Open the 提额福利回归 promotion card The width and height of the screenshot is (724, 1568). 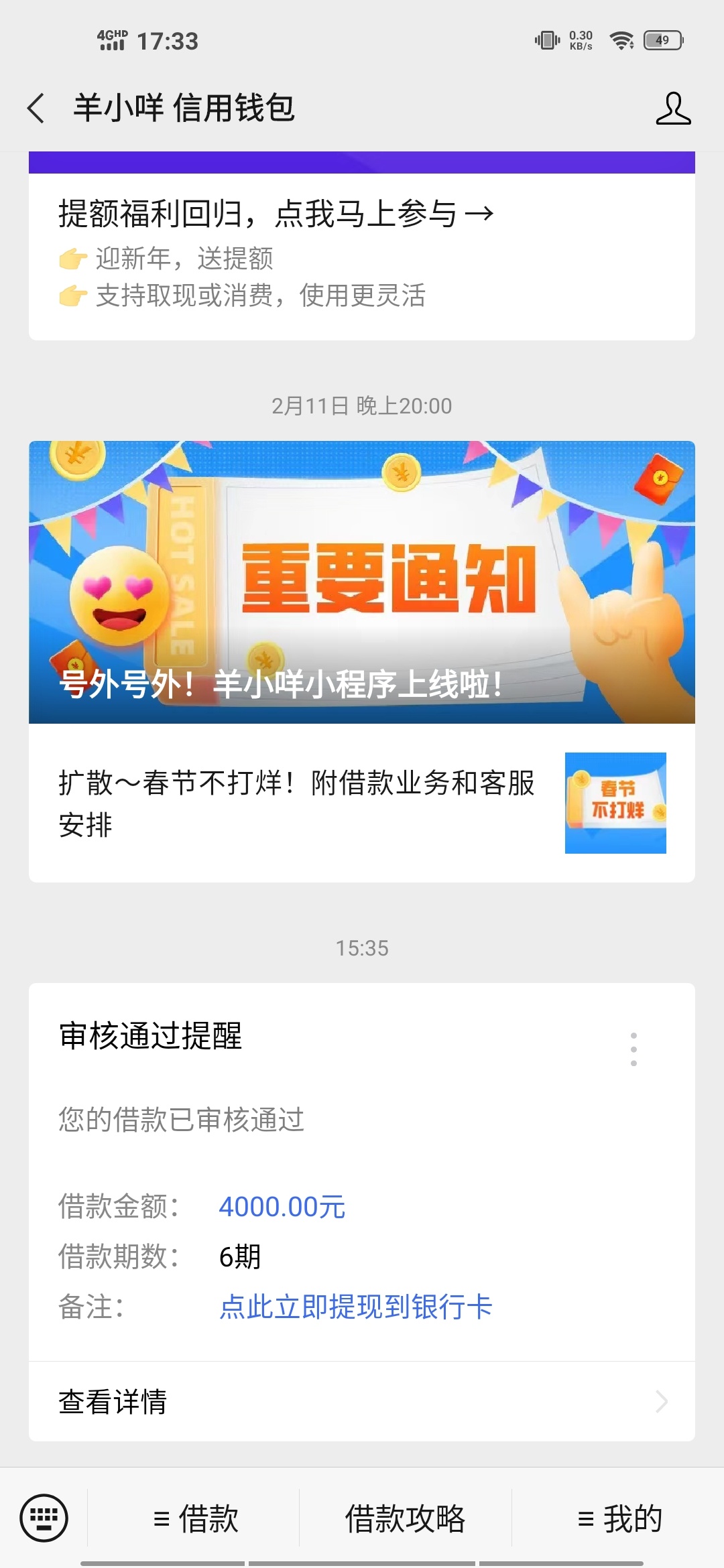[362, 246]
